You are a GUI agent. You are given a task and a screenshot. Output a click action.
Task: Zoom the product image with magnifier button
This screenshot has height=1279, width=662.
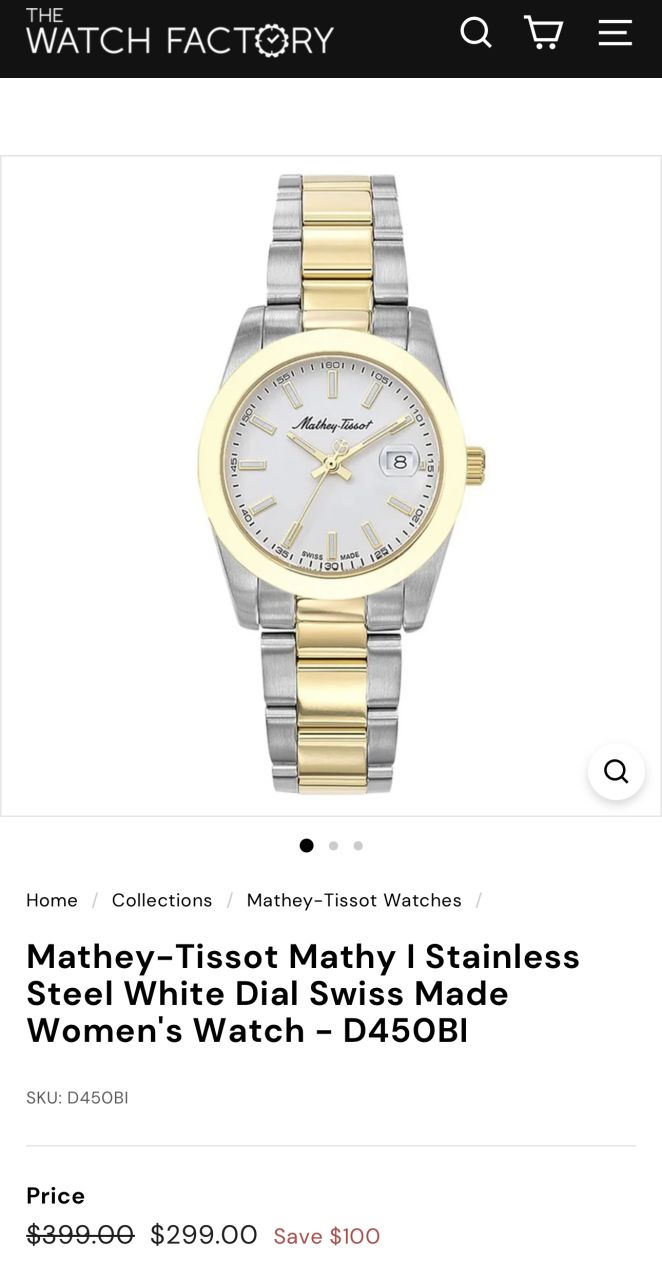coord(616,771)
